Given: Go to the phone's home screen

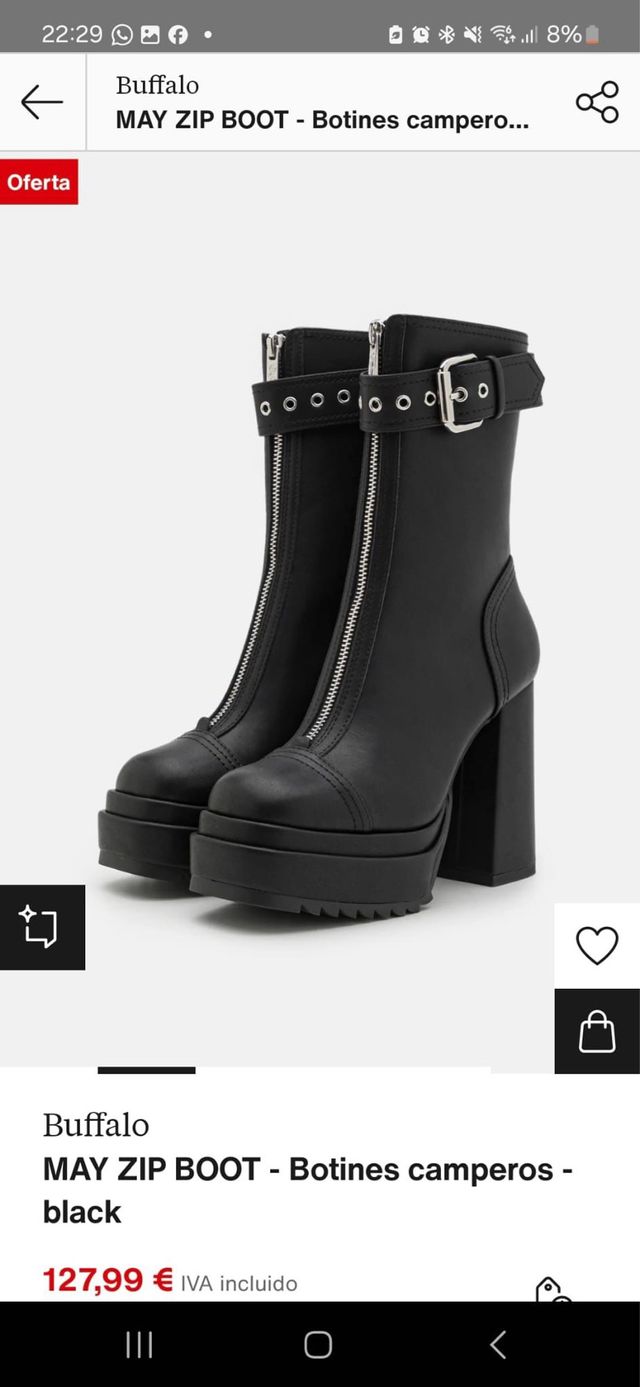Looking at the screenshot, I should (318, 1345).
